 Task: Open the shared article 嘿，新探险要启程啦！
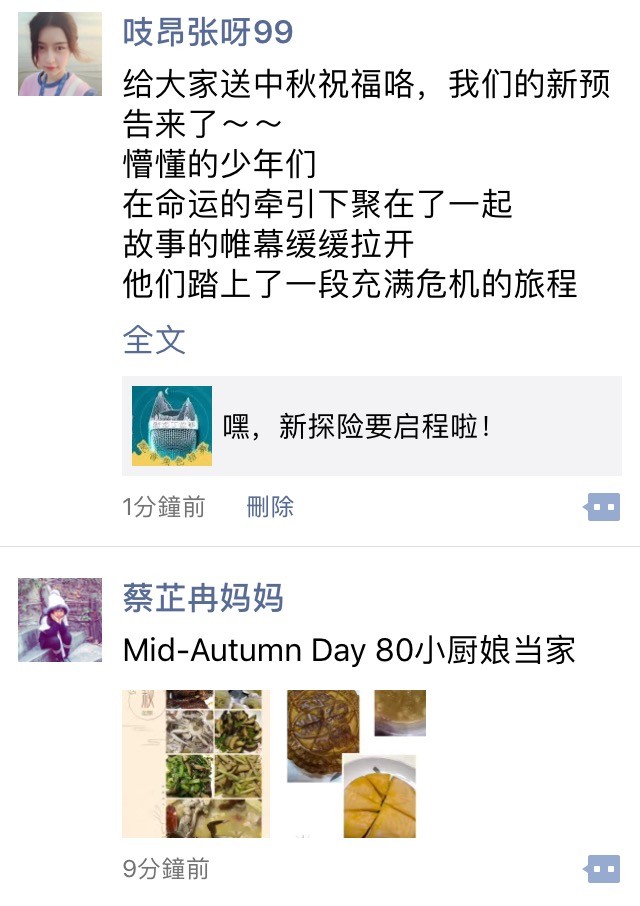pos(371,427)
